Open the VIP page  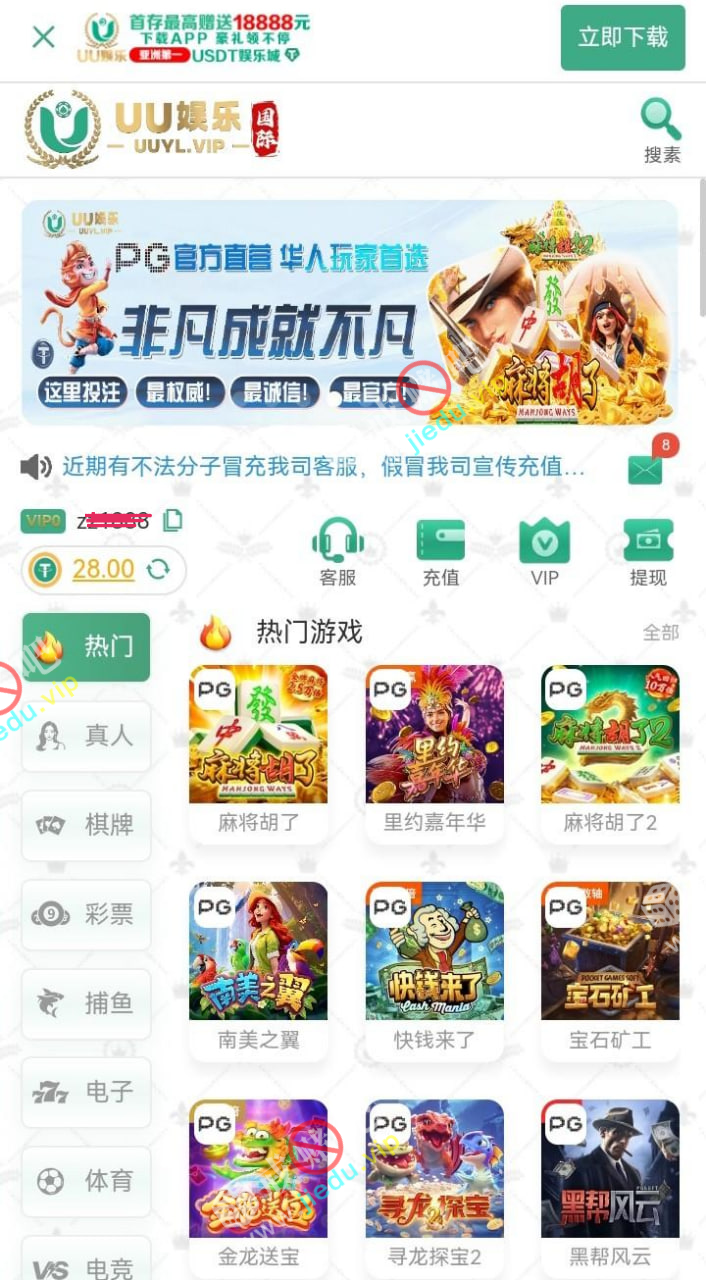[x=544, y=551]
